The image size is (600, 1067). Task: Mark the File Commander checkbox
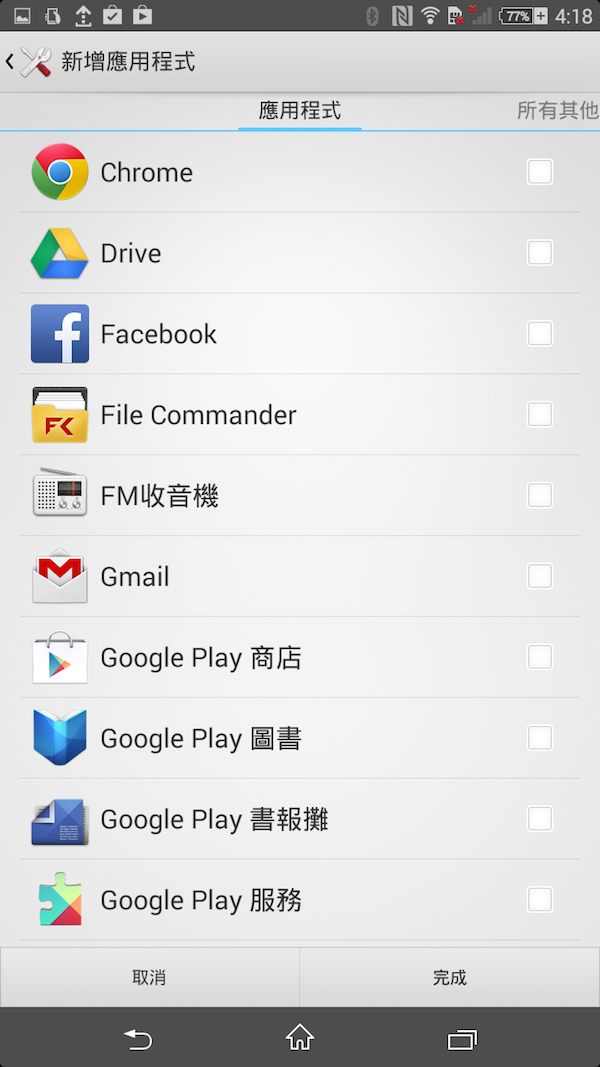(x=540, y=415)
